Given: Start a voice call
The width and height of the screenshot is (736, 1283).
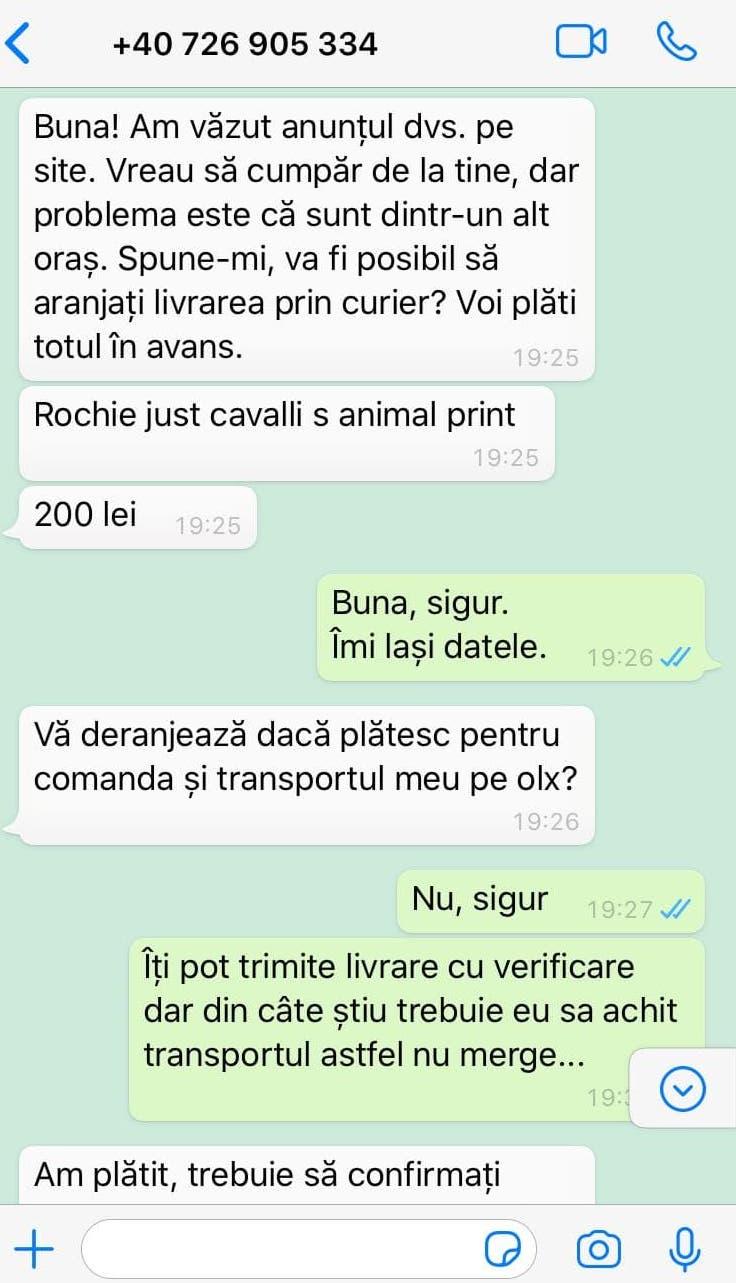Looking at the screenshot, I should (677, 42).
